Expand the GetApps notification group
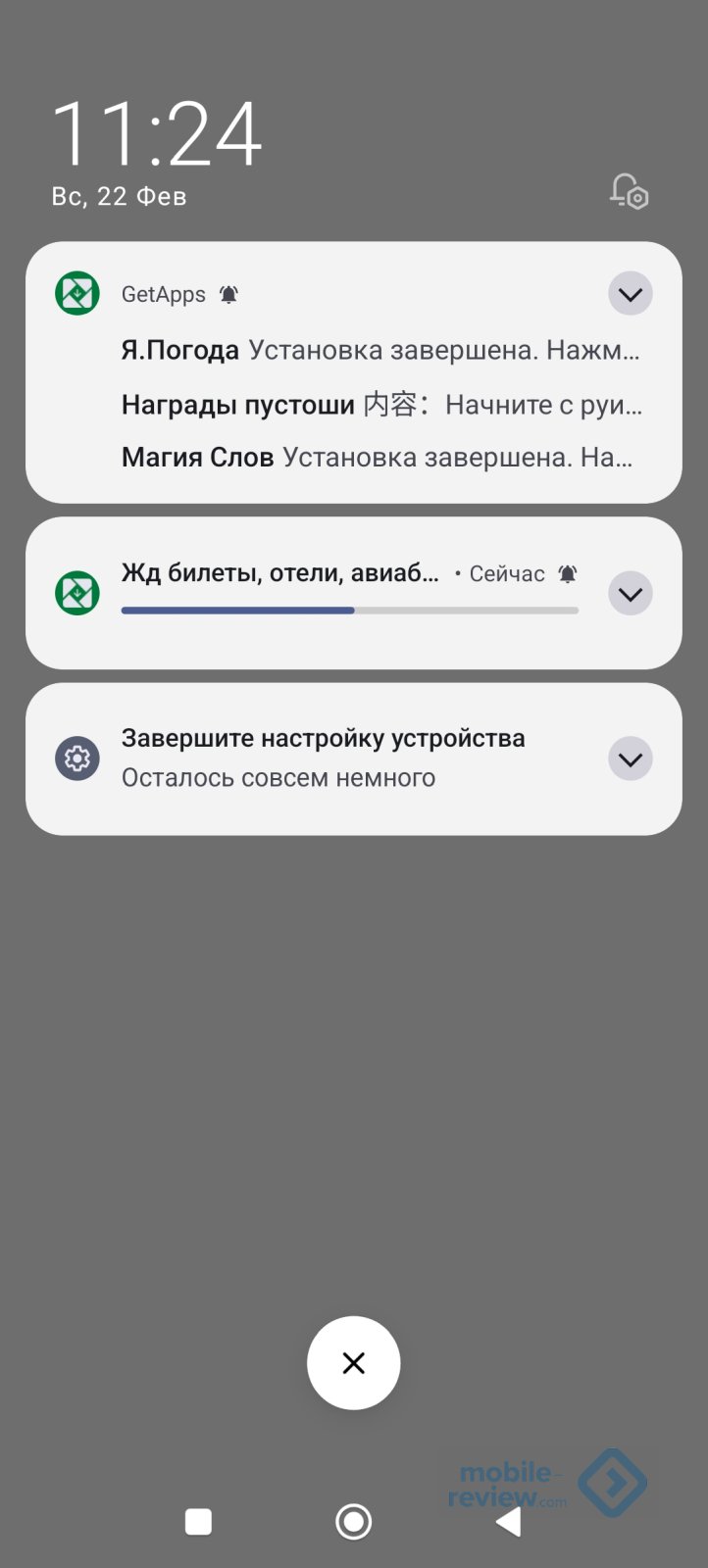 coord(630,294)
